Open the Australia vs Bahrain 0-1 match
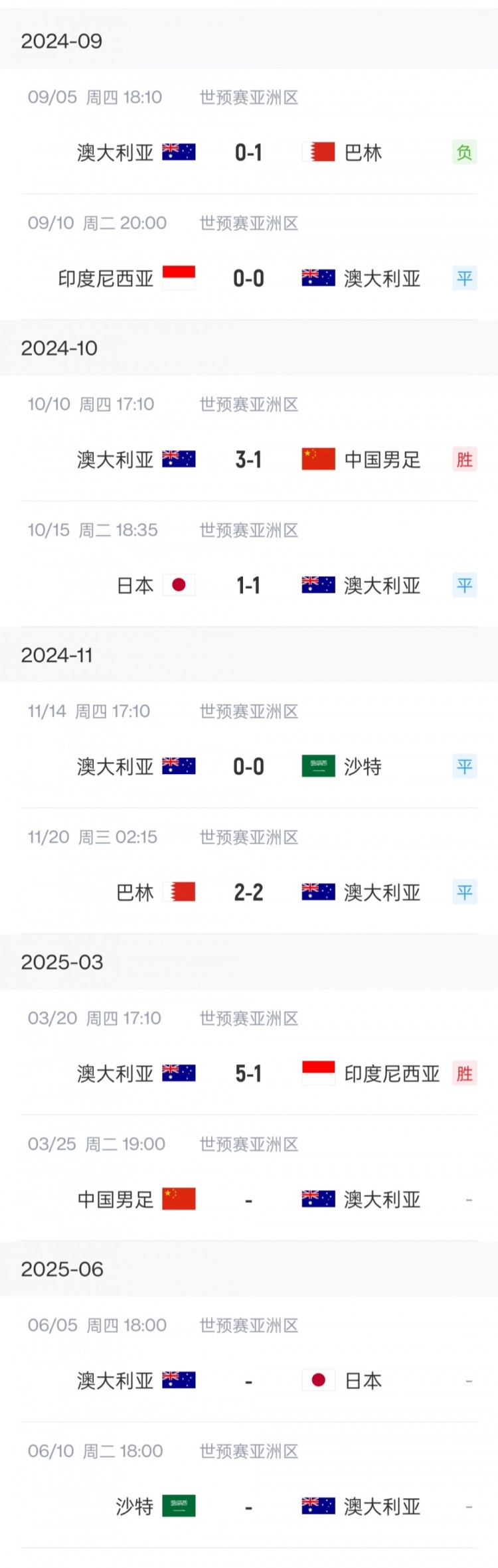The image size is (498, 1568). pyautogui.click(x=248, y=153)
